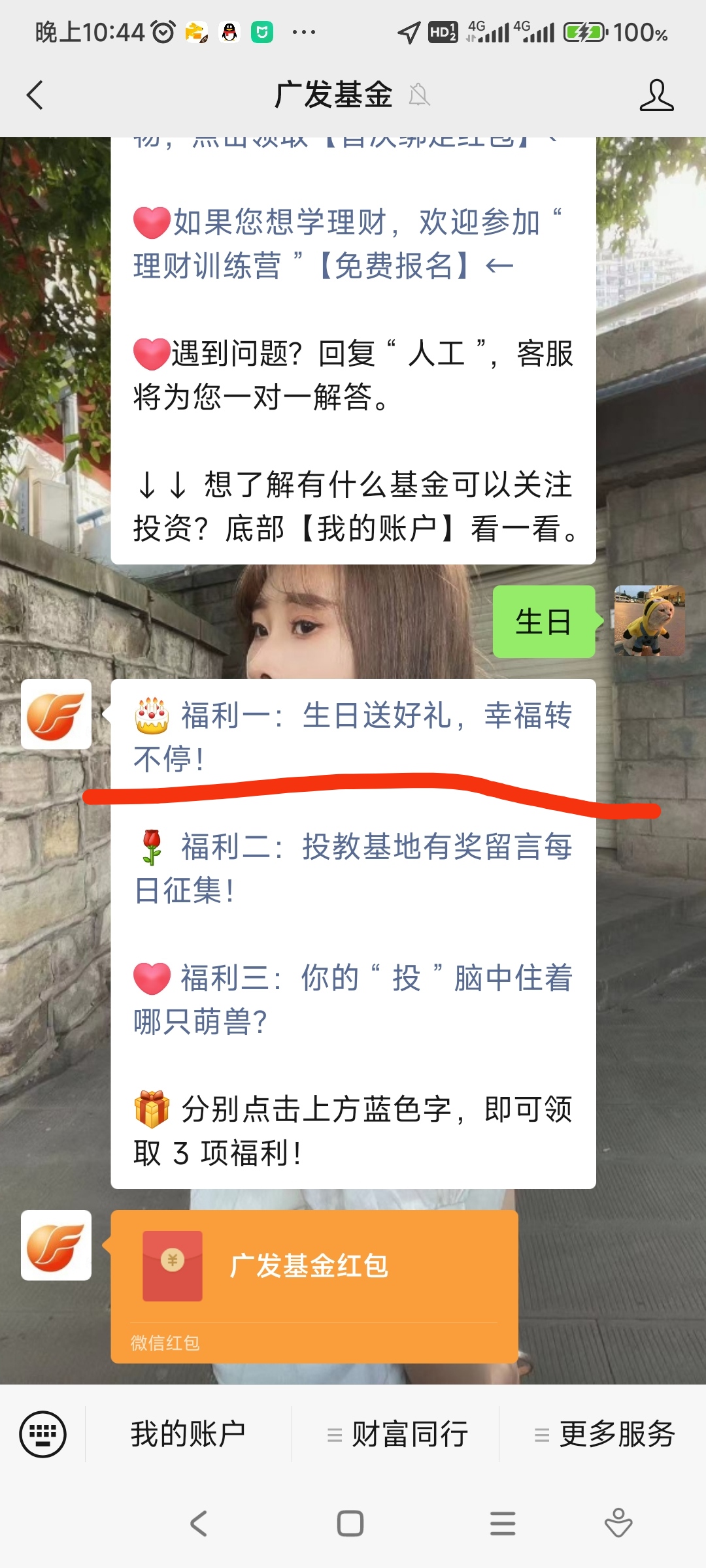Image resolution: width=706 pixels, height=1568 pixels.
Task: Open system recent apps
Action: 503,1524
